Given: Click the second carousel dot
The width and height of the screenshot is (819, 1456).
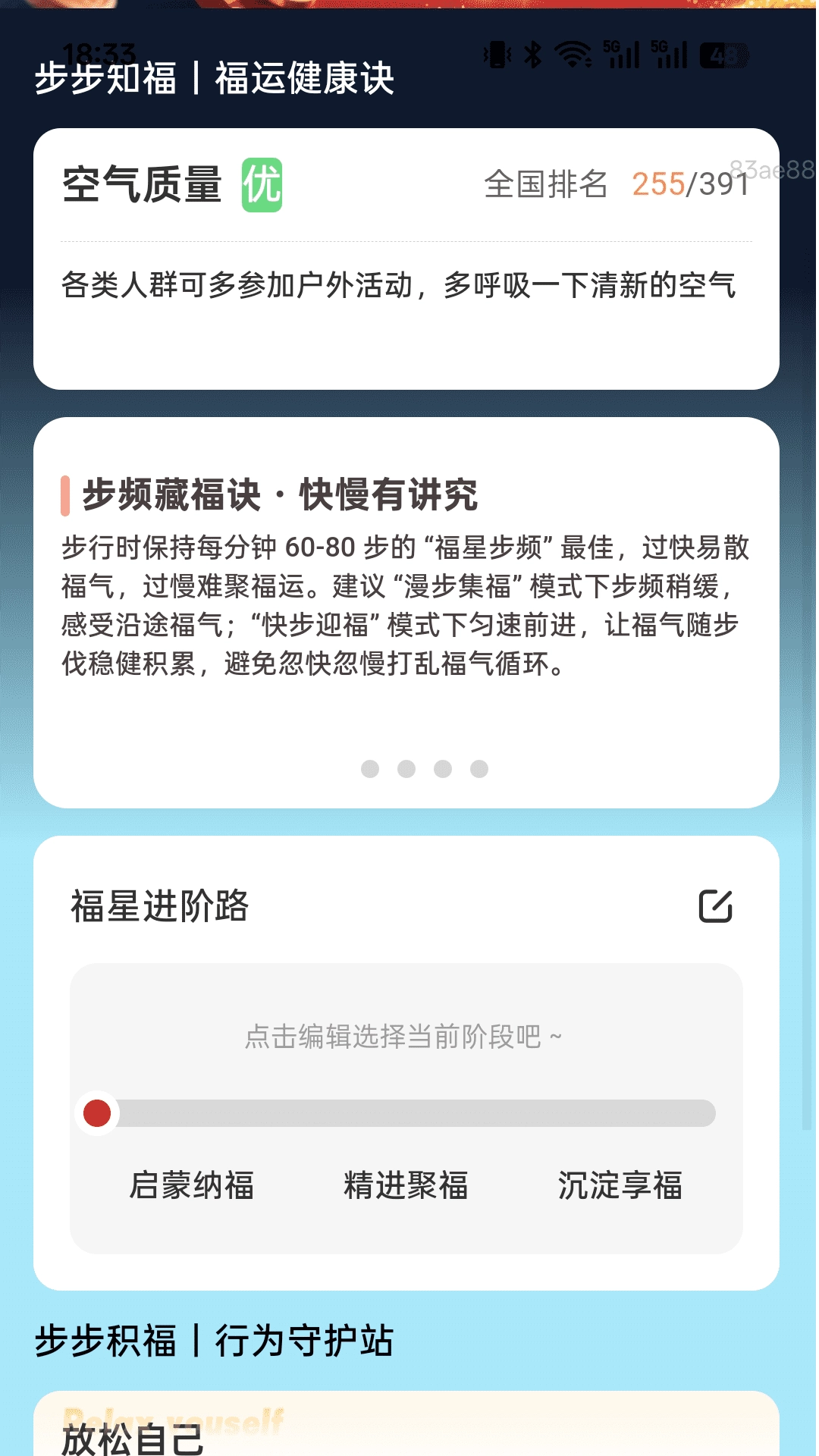Looking at the screenshot, I should [x=406, y=767].
